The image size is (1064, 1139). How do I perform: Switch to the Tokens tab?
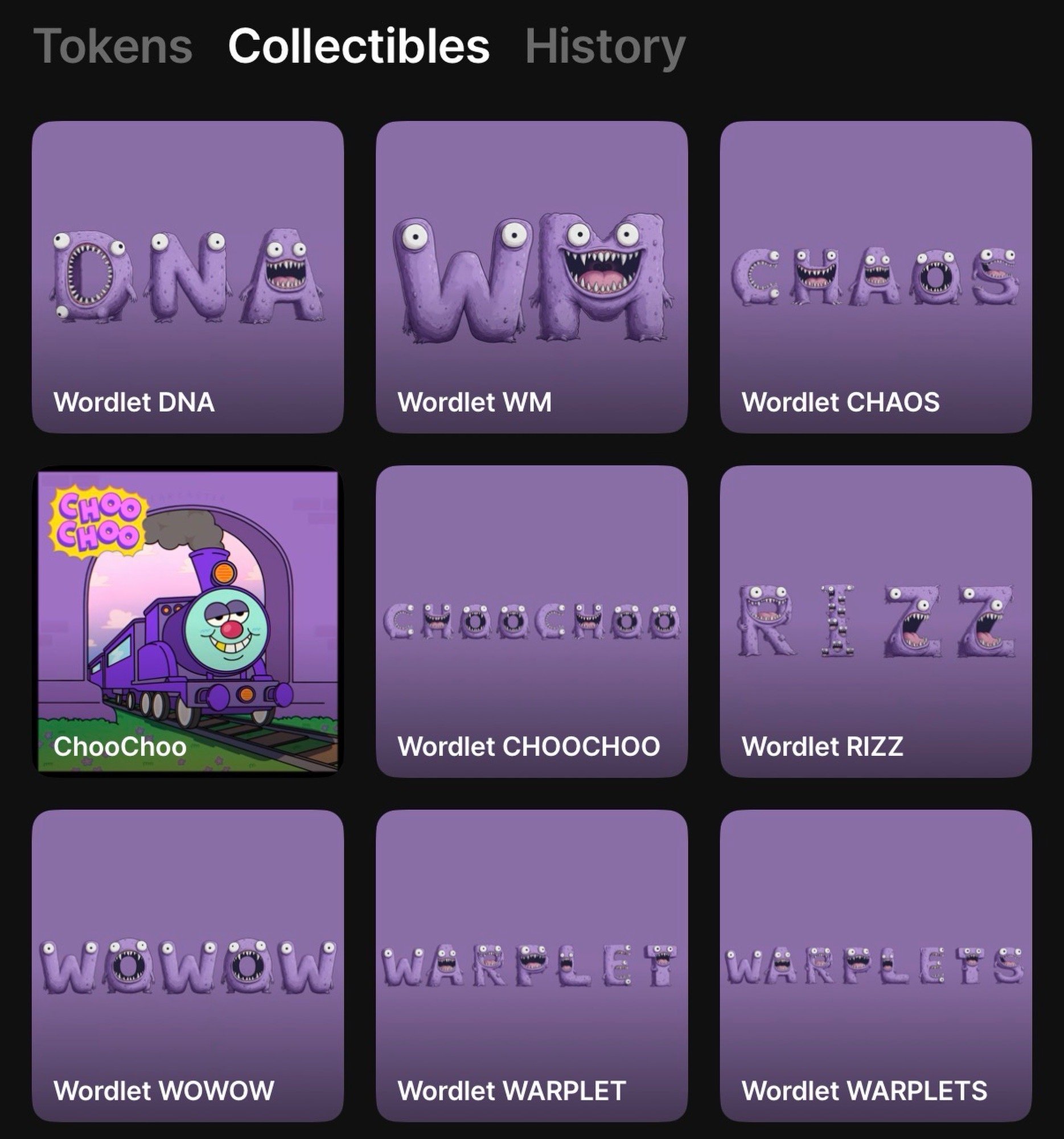(113, 46)
